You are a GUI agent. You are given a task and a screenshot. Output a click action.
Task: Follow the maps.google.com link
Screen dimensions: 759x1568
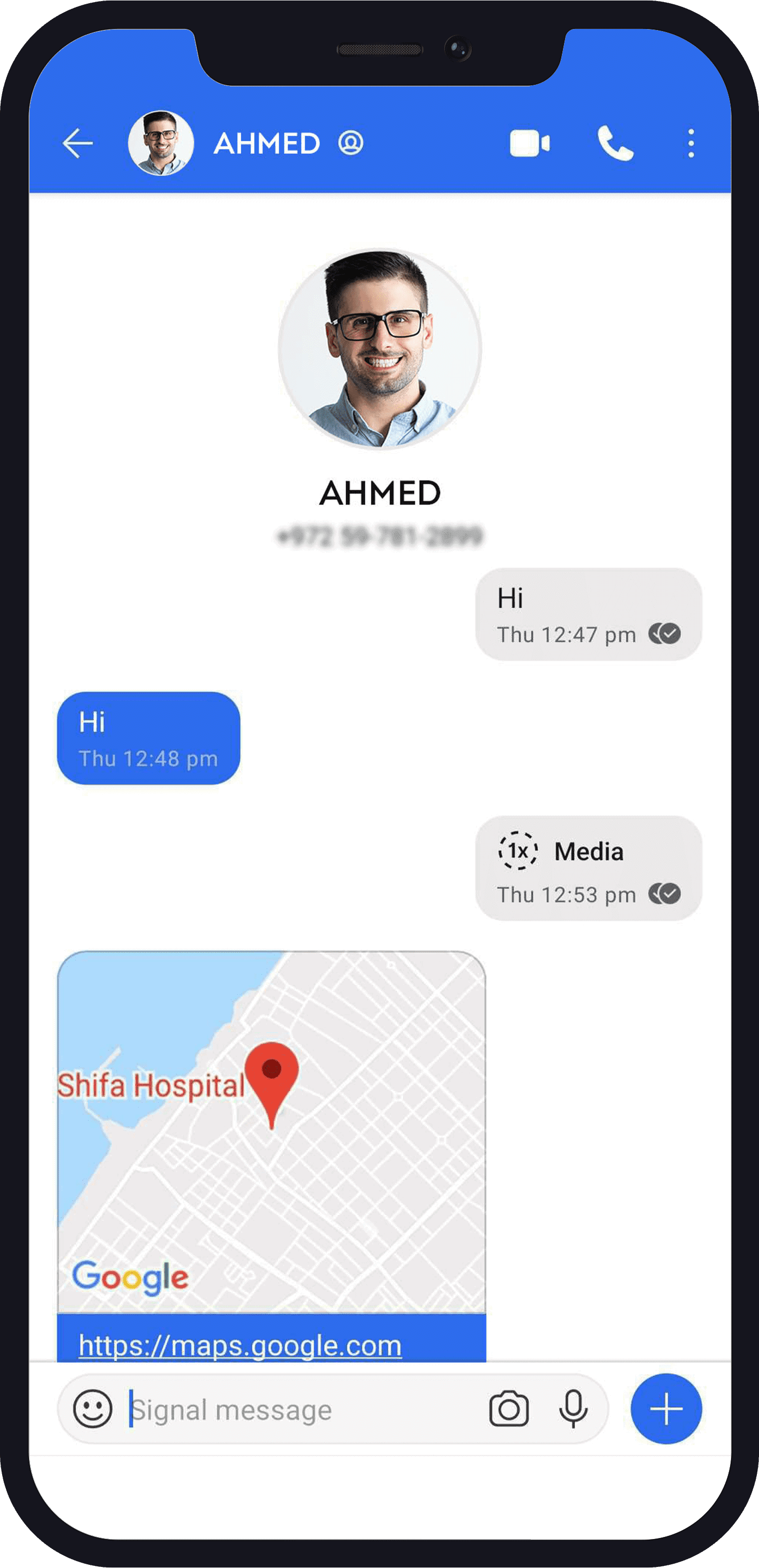[240, 1345]
